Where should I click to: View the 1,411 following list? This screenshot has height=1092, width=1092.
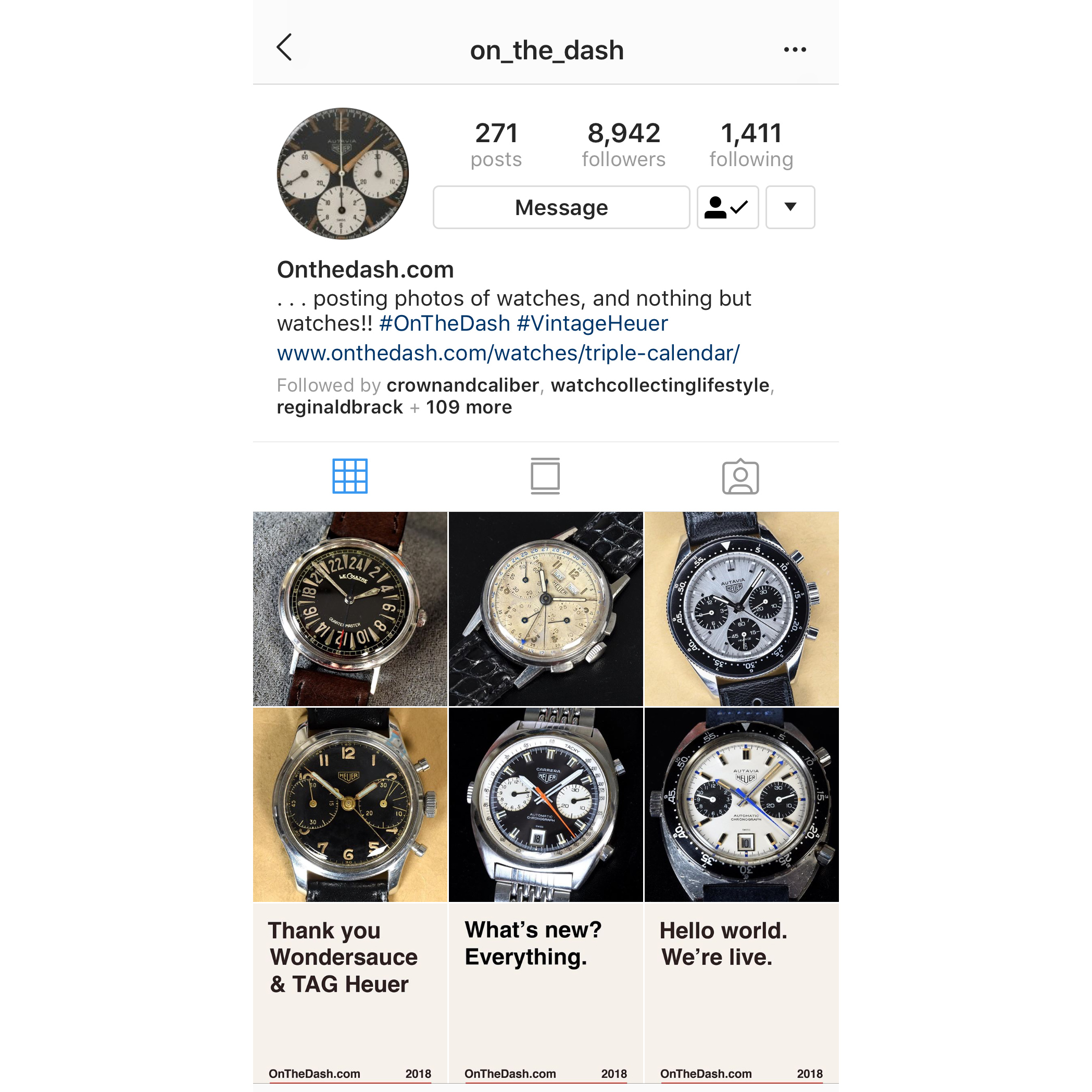pos(750,145)
